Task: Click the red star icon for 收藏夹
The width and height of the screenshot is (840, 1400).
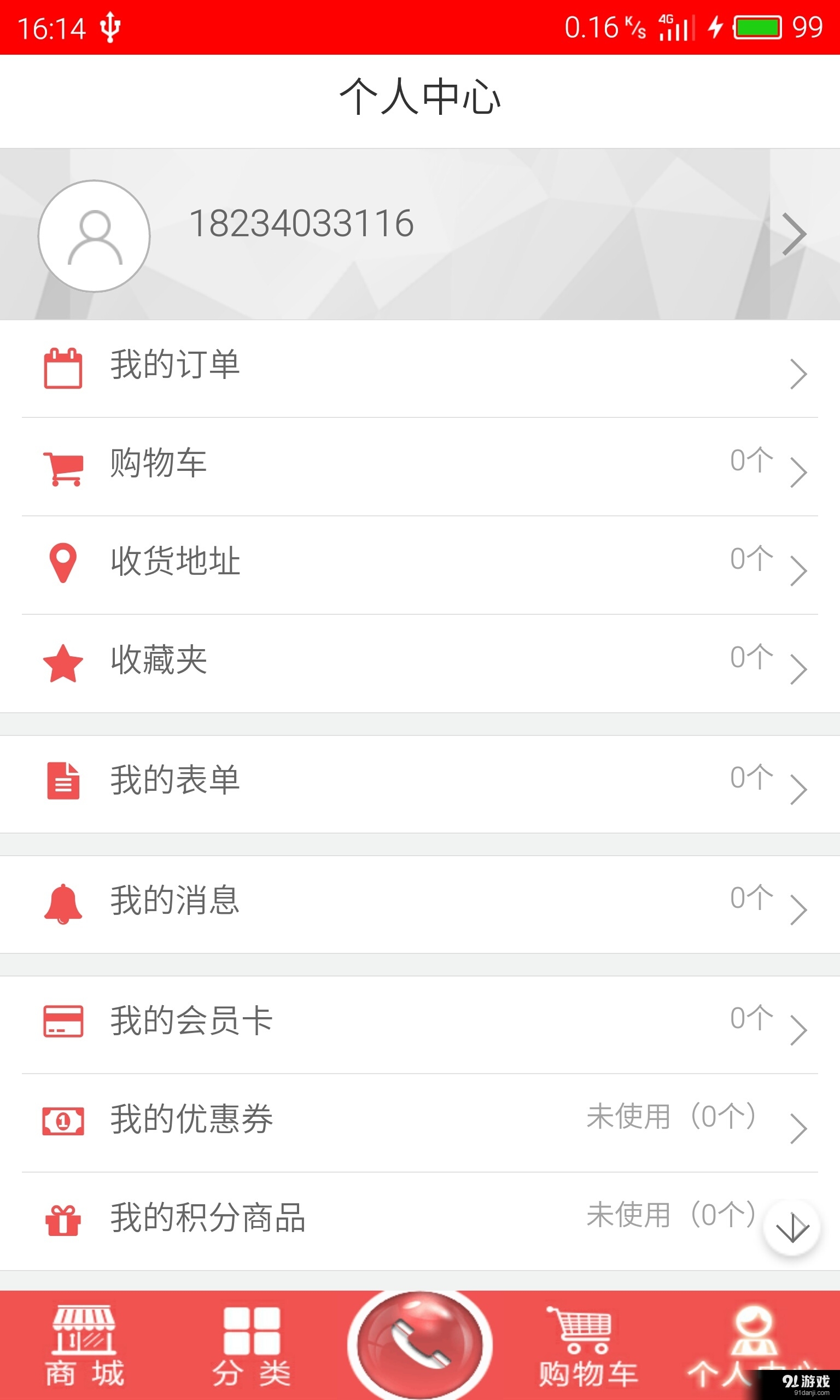Action: (x=63, y=661)
